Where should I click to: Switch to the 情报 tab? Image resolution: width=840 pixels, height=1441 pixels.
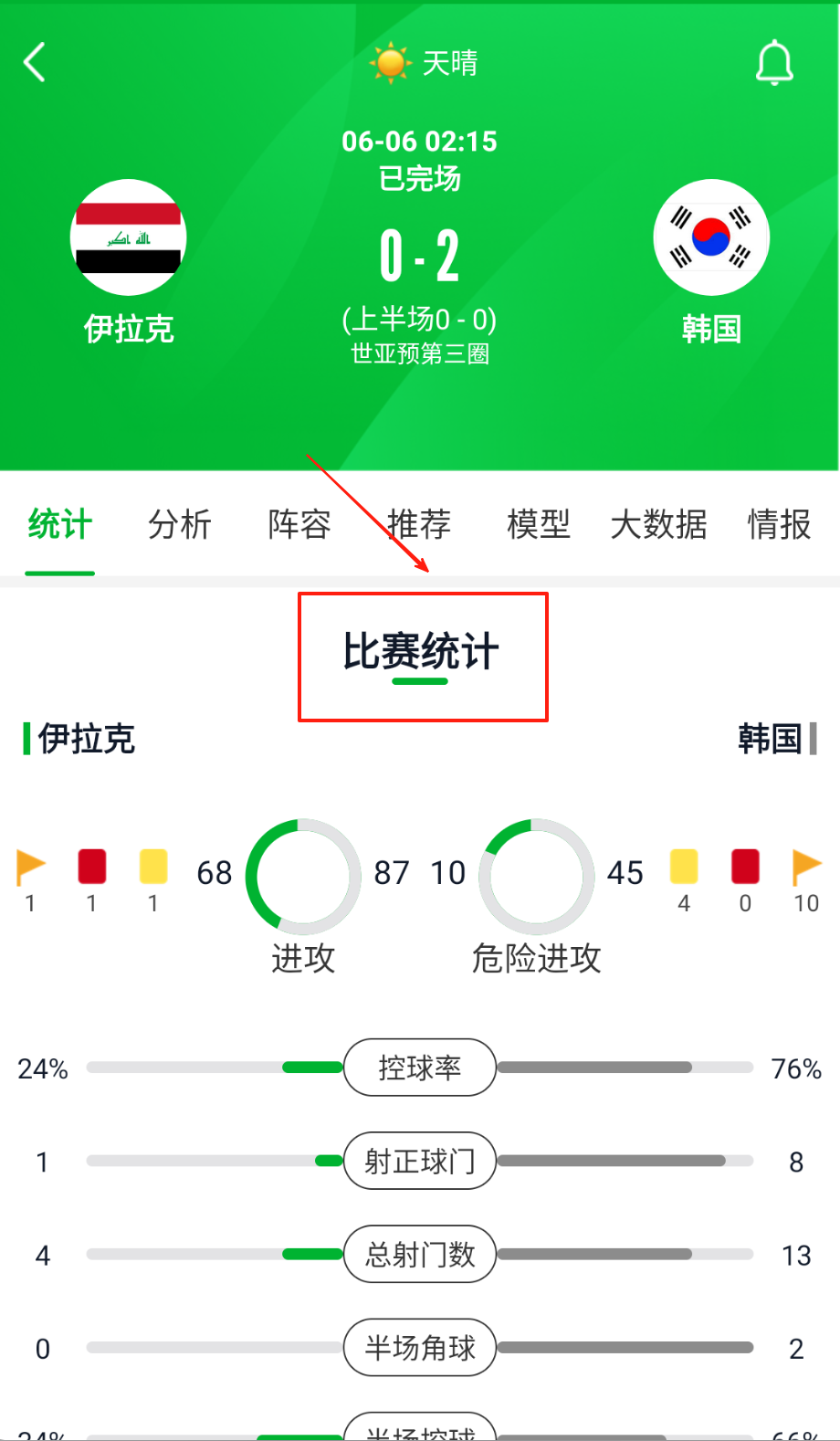(x=779, y=525)
